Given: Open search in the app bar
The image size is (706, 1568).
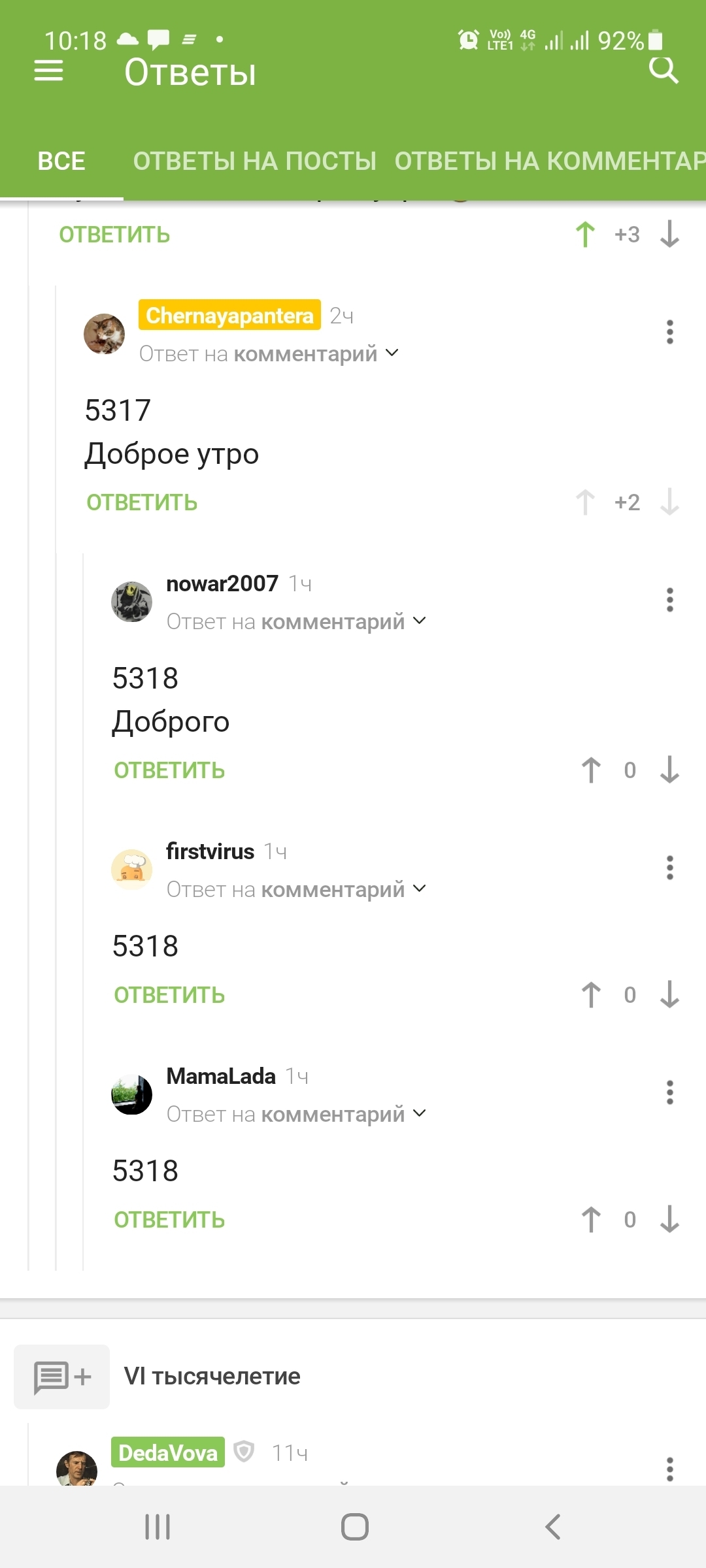Looking at the screenshot, I should [664, 69].
